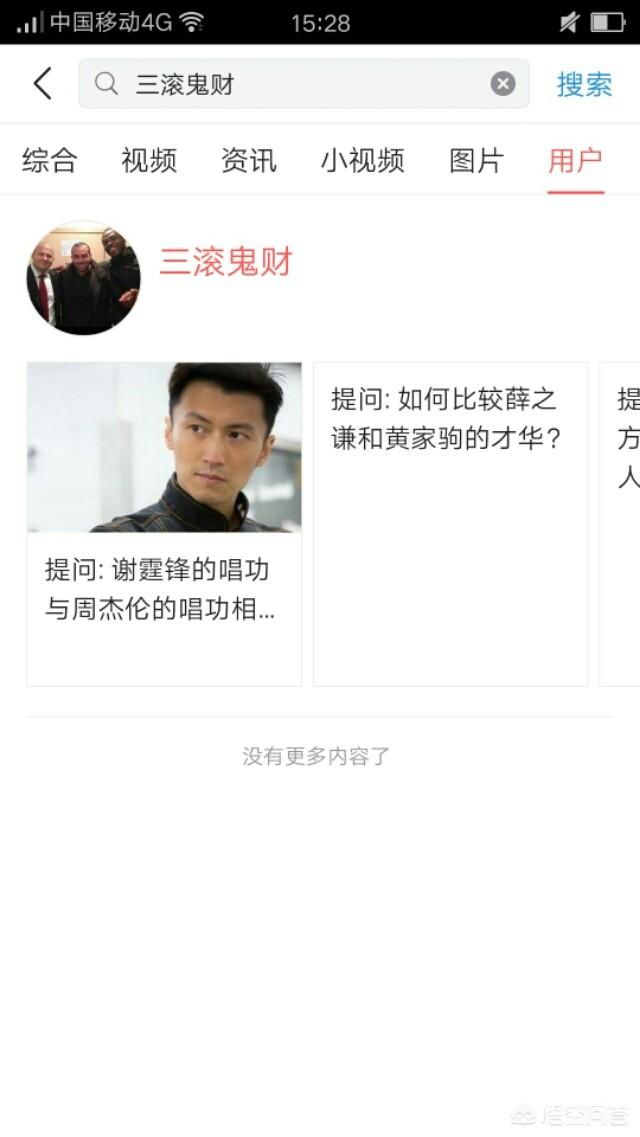Tap the 搜索 button

584,84
